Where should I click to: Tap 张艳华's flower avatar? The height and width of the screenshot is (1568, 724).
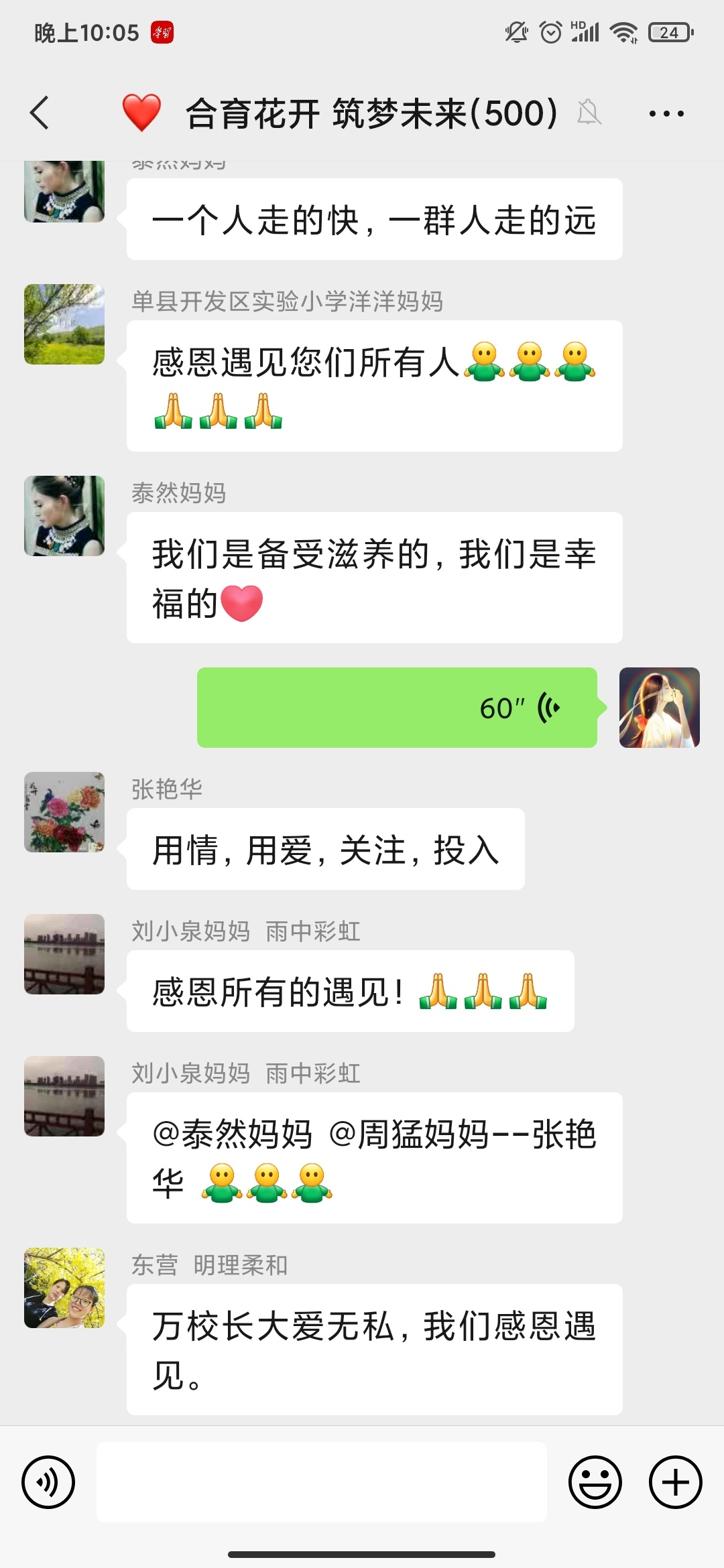[x=64, y=812]
